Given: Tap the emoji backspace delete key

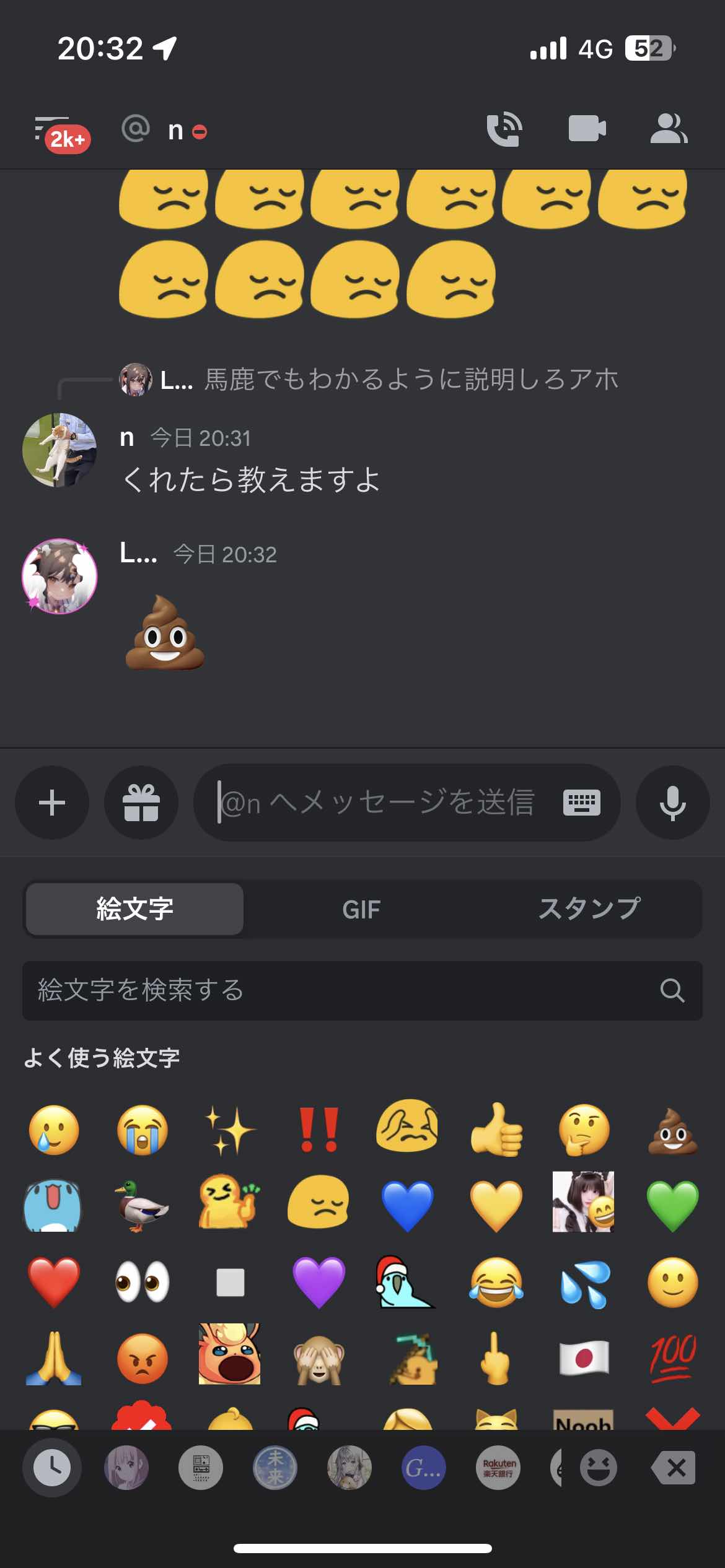Looking at the screenshot, I should click(674, 1468).
